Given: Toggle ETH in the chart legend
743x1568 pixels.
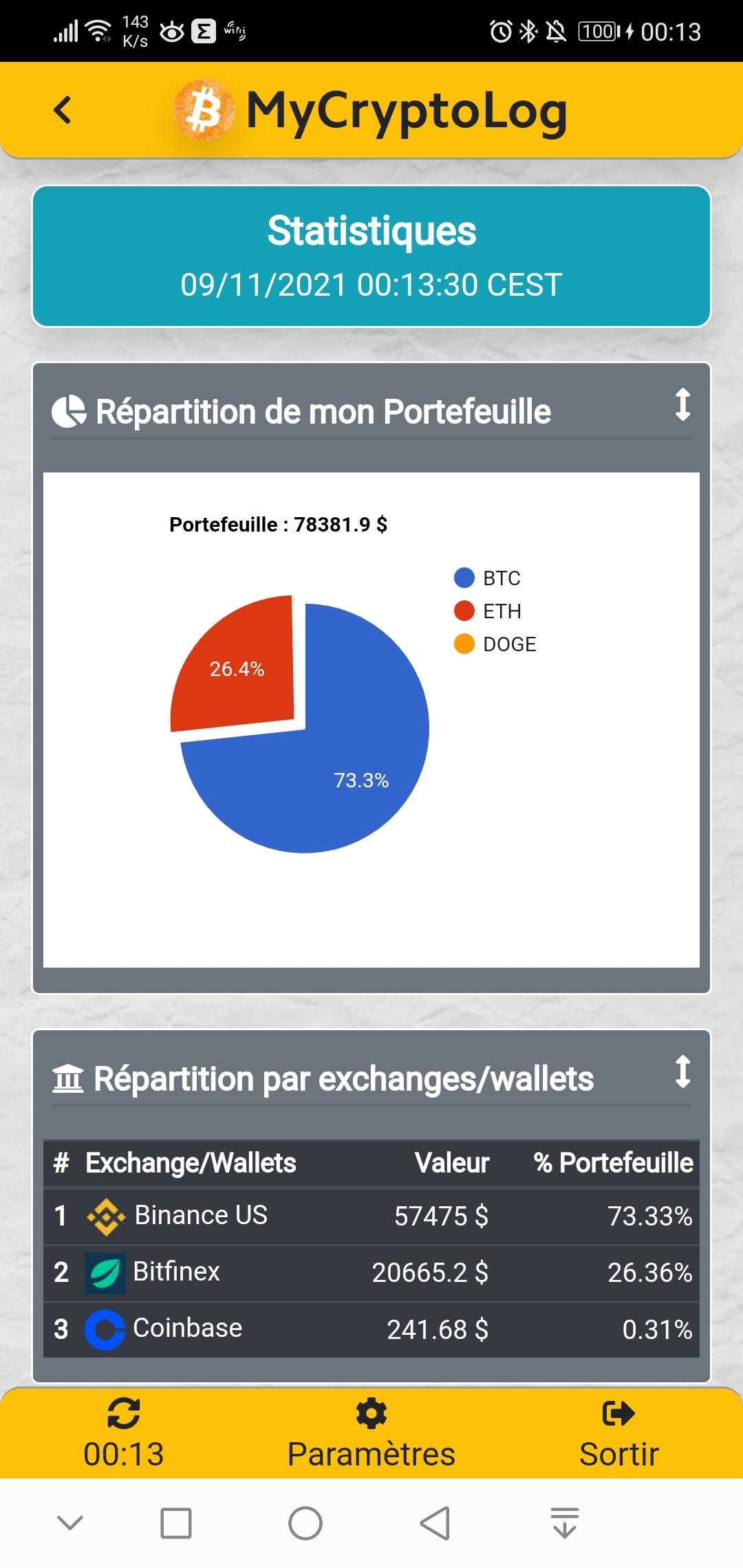Looking at the screenshot, I should click(488, 611).
